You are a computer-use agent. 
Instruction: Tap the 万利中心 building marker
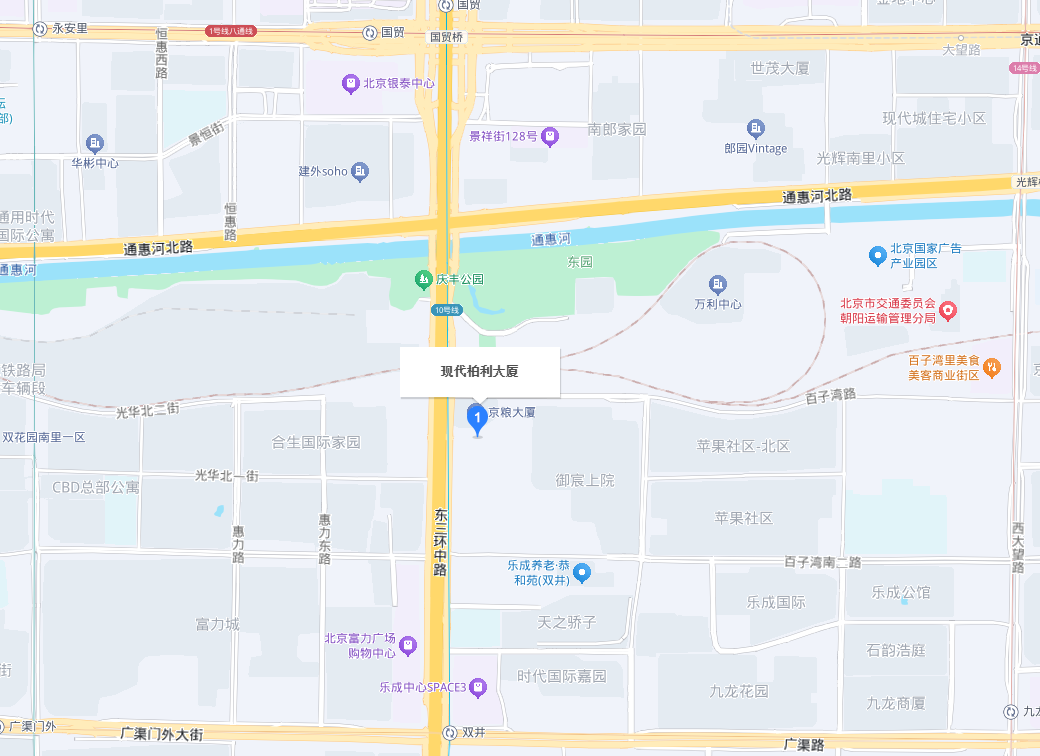tap(717, 285)
